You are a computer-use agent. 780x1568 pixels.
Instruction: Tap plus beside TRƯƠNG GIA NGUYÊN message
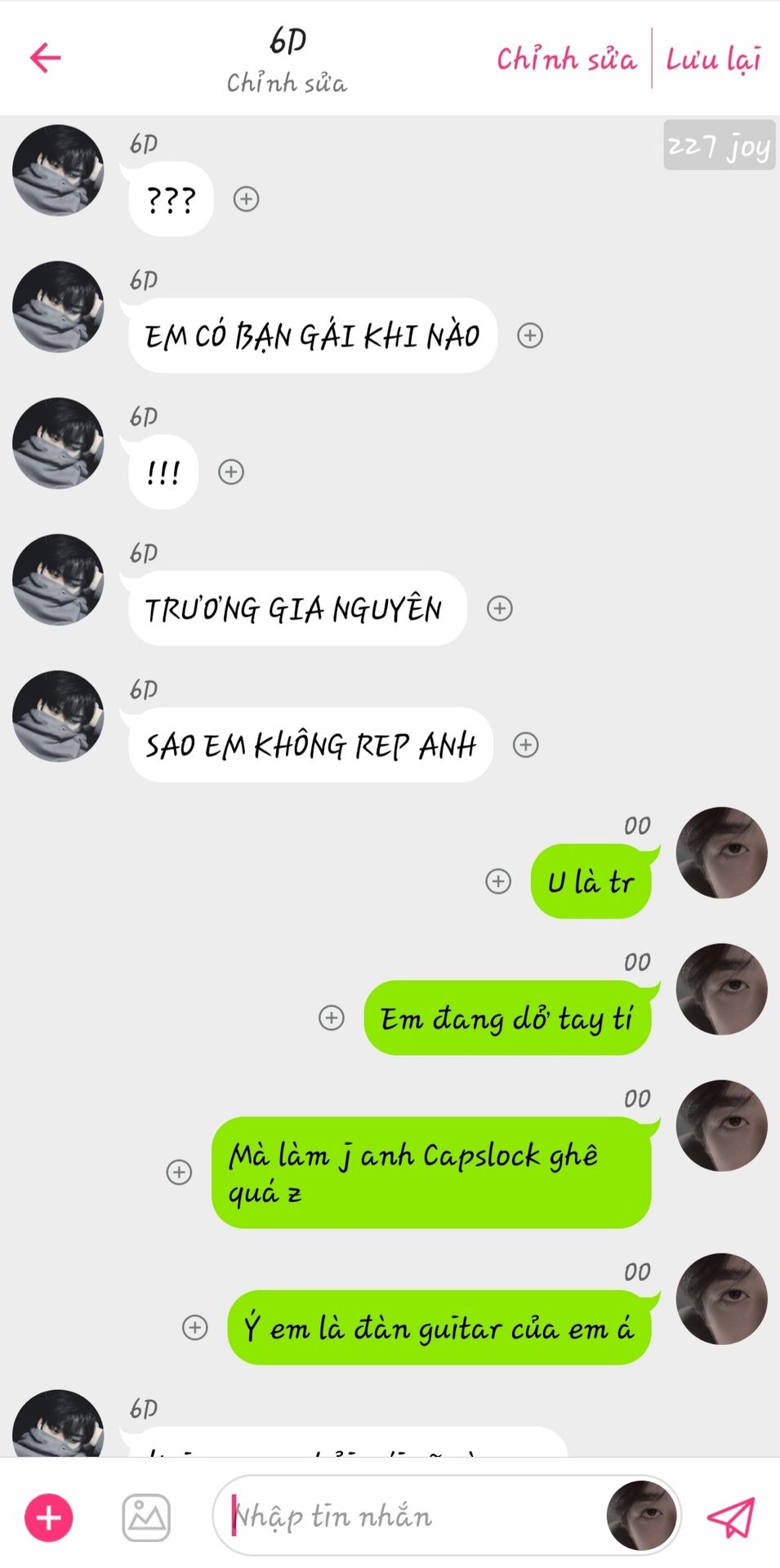(500, 608)
